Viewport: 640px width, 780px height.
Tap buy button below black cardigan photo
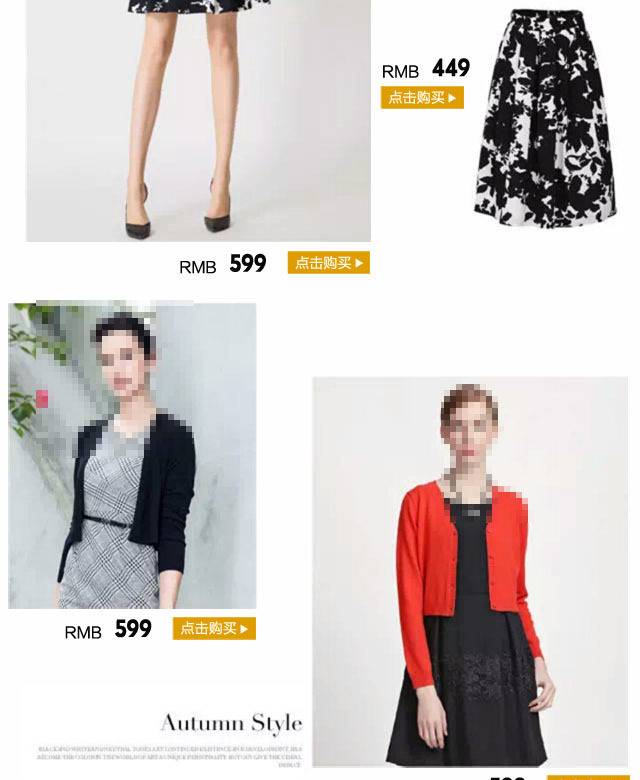point(214,629)
